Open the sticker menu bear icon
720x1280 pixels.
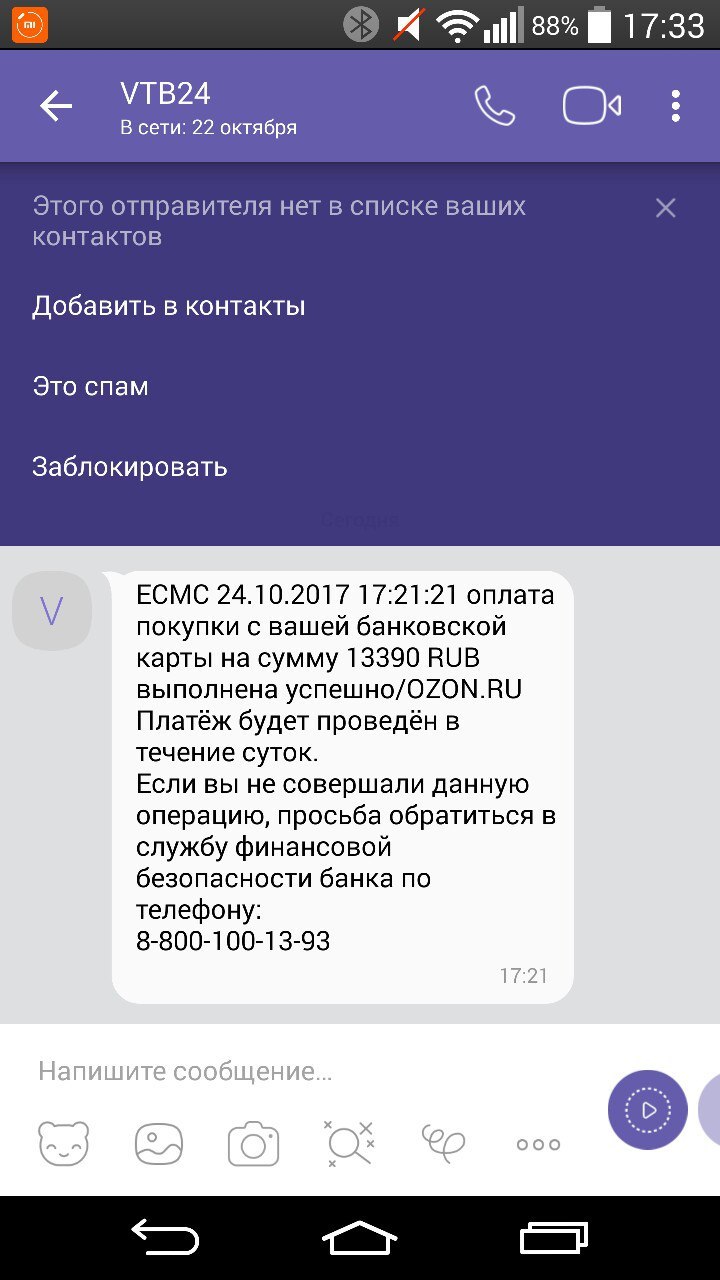(63, 1144)
